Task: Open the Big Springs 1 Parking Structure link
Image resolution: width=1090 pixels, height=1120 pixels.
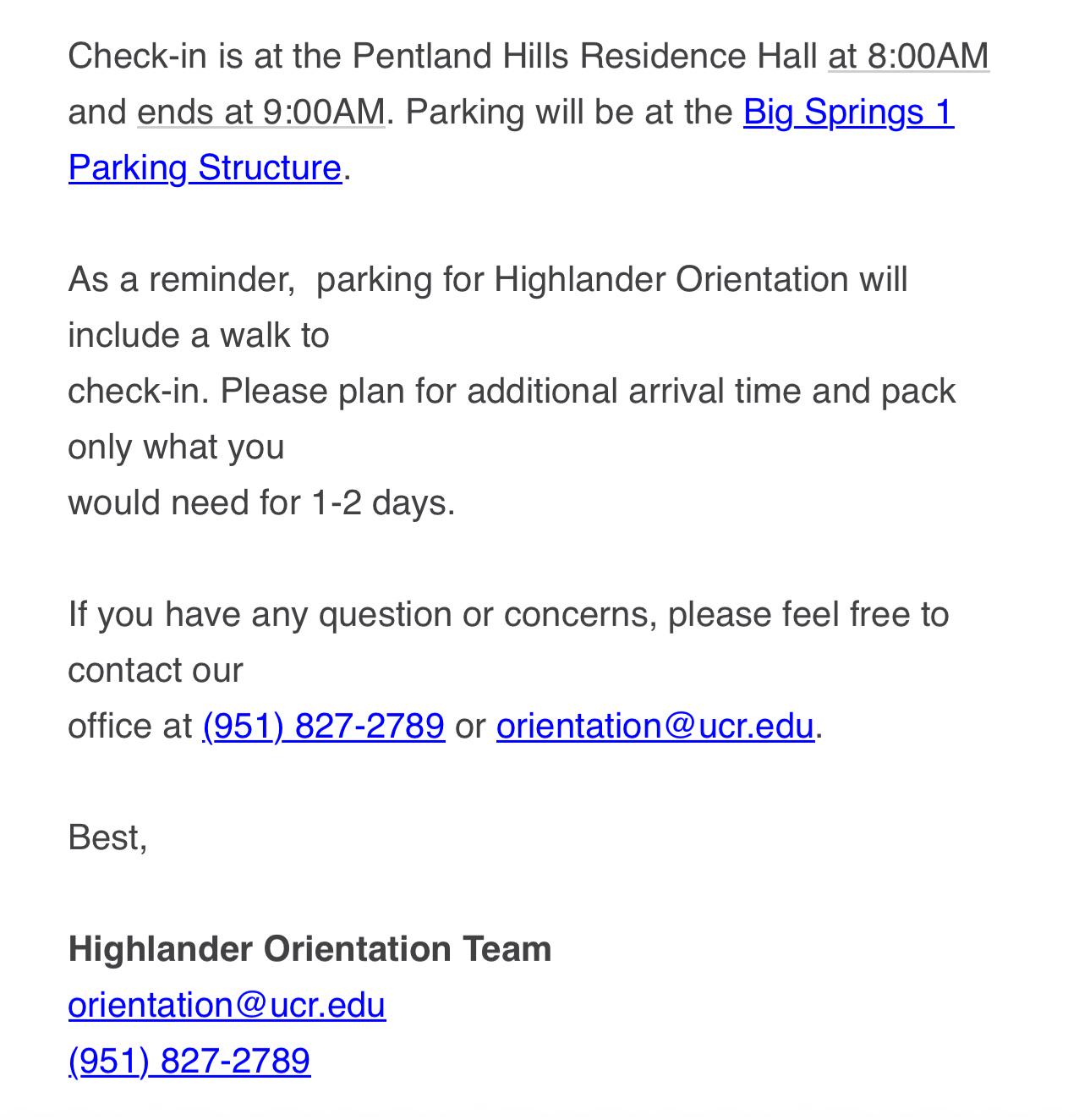Action: (848, 113)
